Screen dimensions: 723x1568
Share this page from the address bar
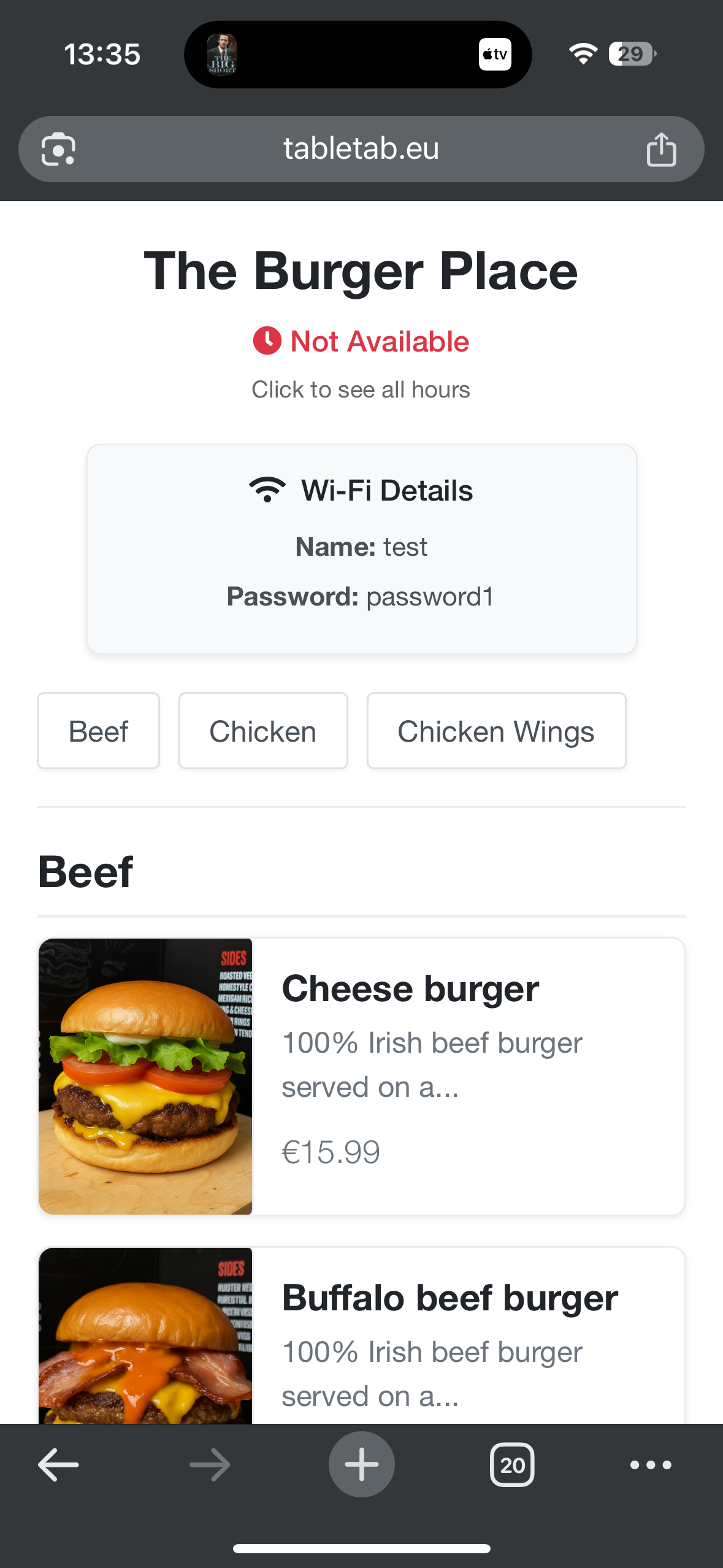pyautogui.click(x=661, y=149)
